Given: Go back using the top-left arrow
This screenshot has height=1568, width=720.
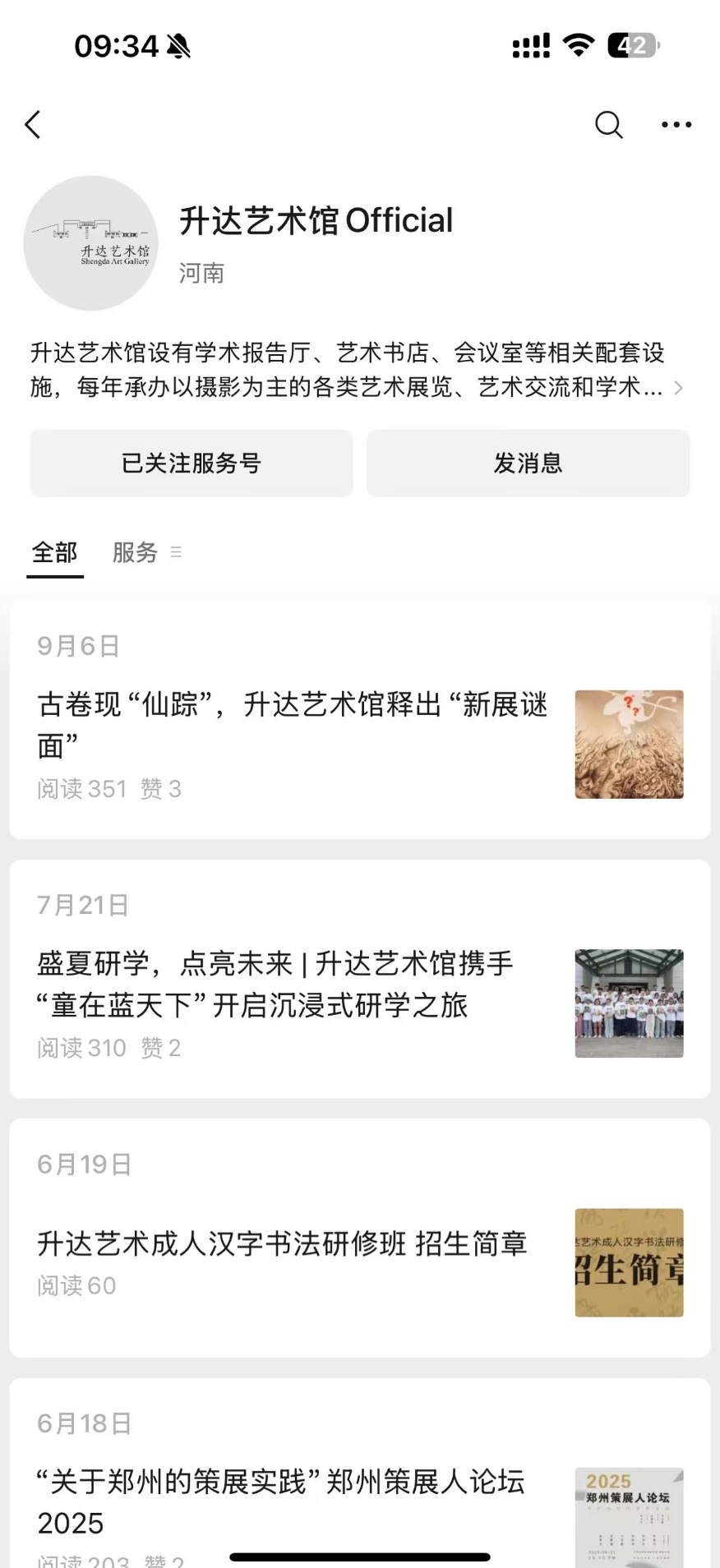Looking at the screenshot, I should click(x=33, y=125).
